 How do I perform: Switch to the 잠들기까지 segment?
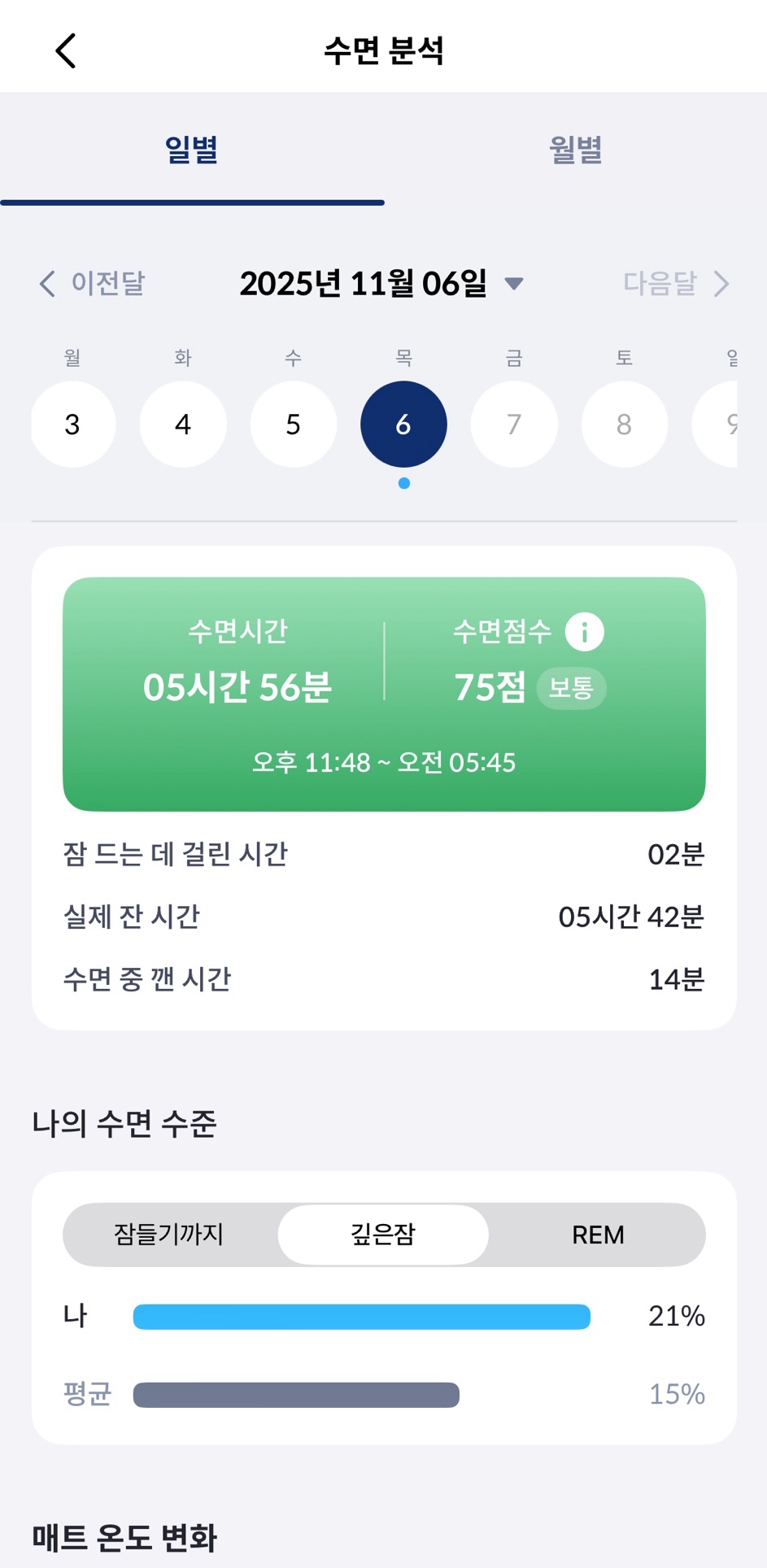(x=168, y=1234)
